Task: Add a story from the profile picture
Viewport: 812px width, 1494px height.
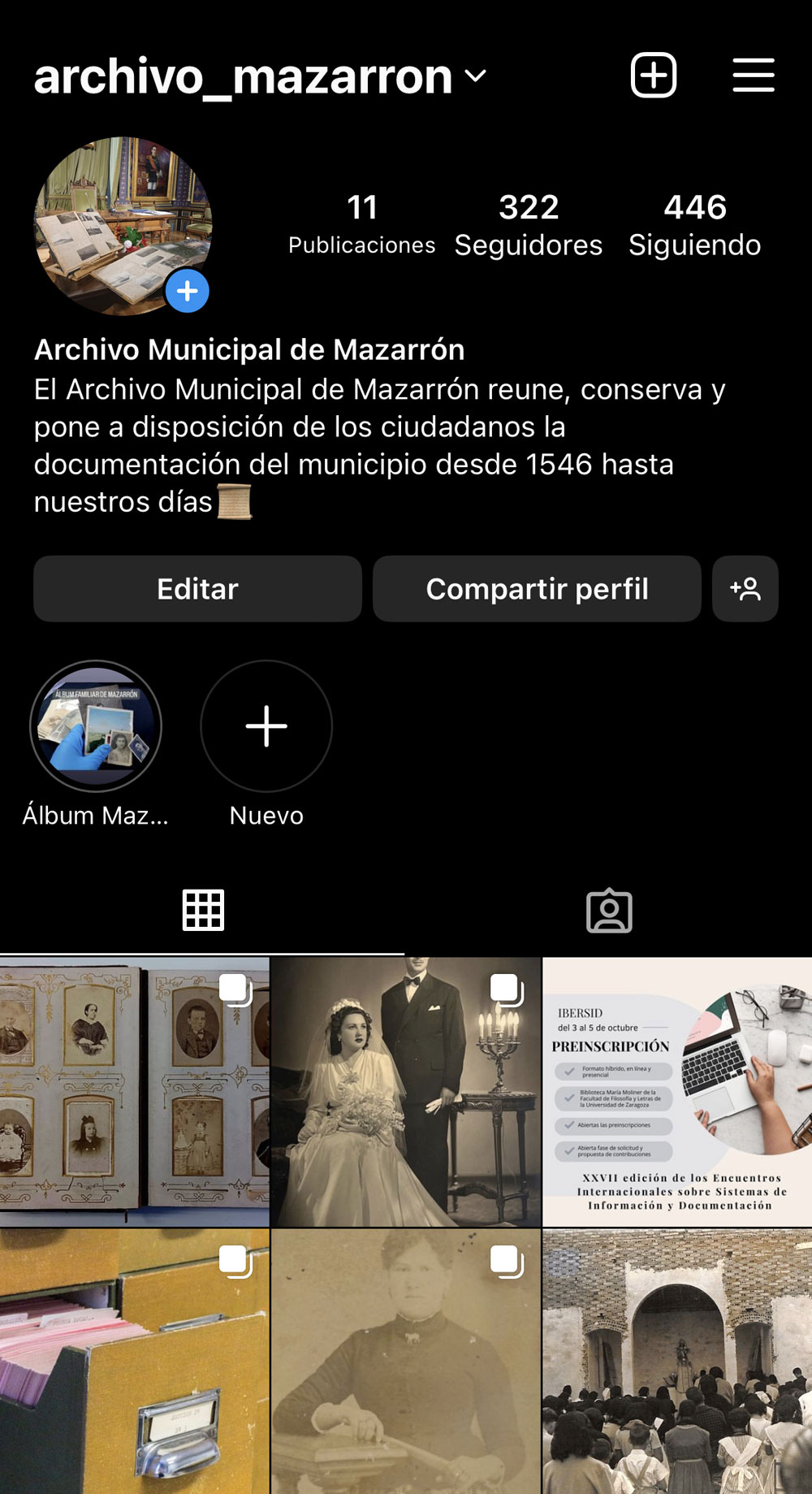Action: pos(188,291)
